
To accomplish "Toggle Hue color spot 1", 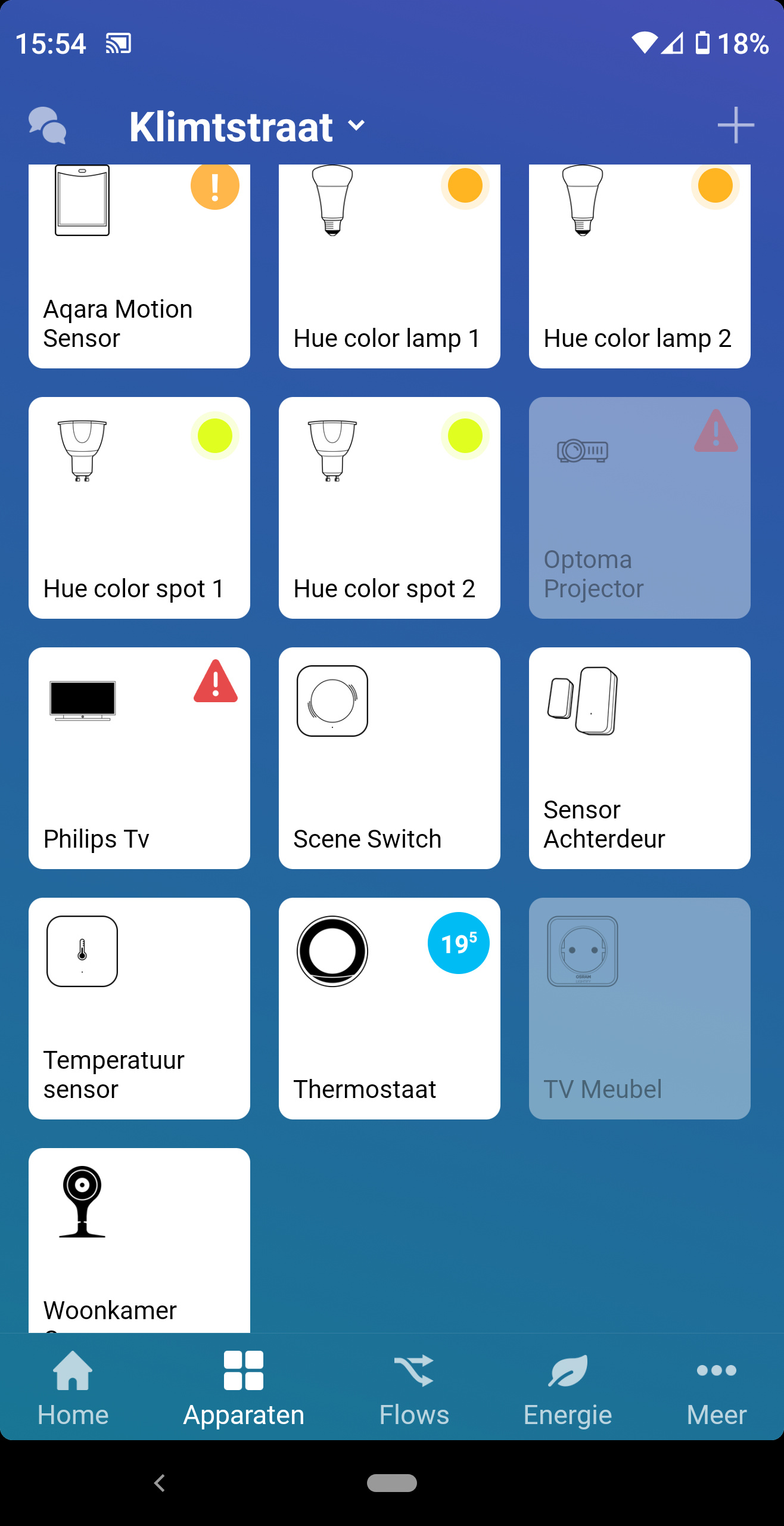I will click(x=139, y=508).
